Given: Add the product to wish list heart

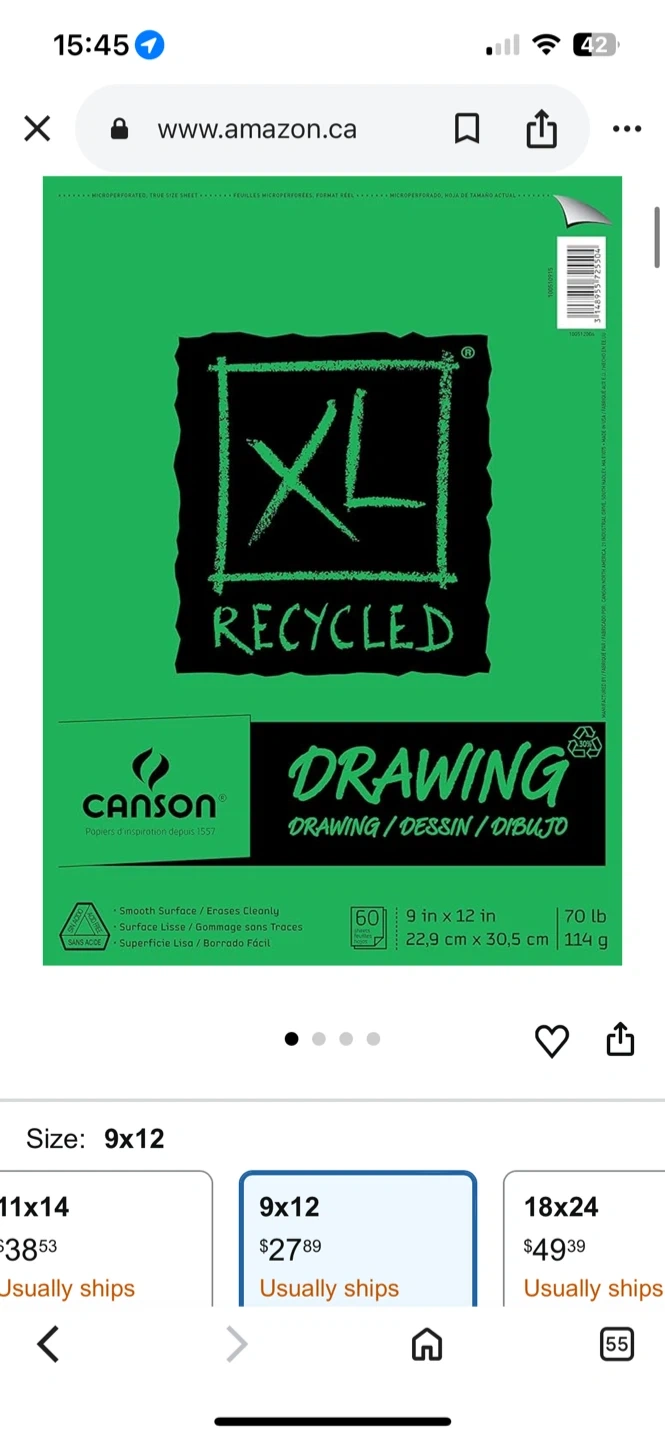Looking at the screenshot, I should (x=552, y=1041).
